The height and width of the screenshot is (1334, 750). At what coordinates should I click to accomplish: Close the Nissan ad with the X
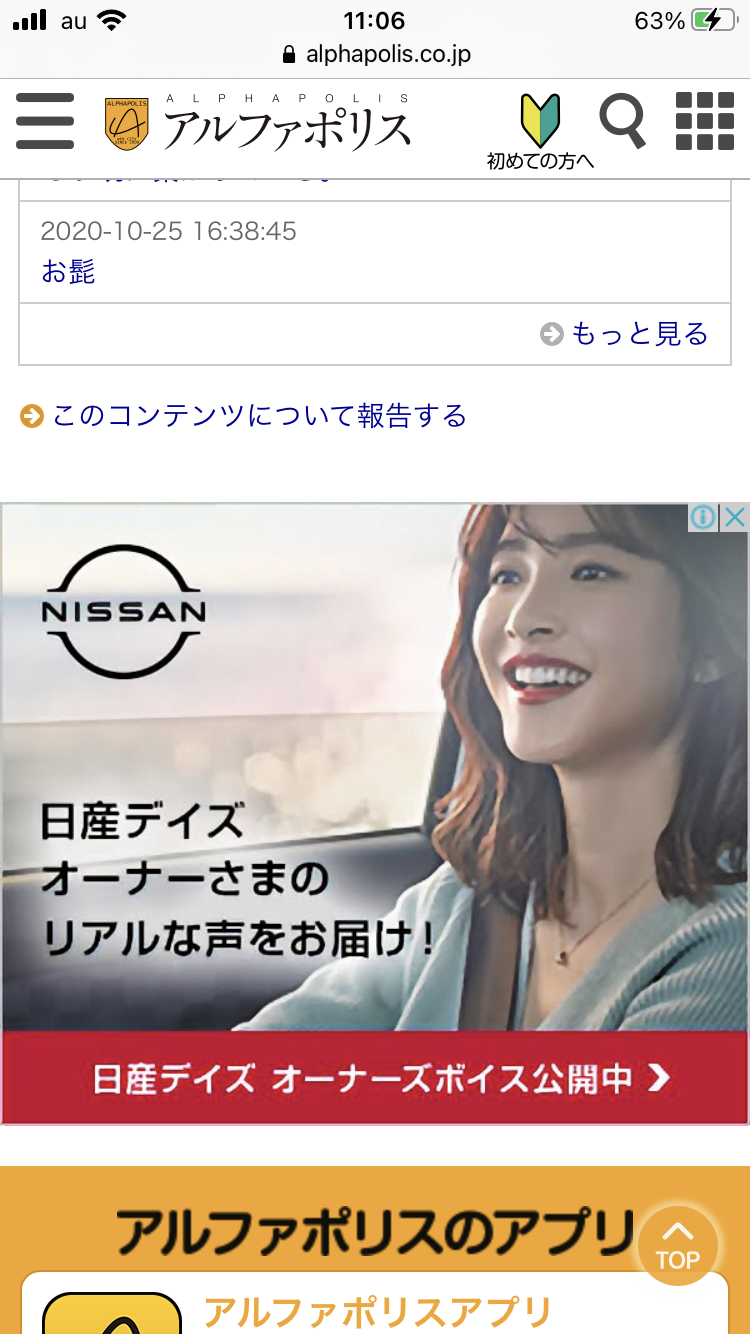click(x=734, y=517)
